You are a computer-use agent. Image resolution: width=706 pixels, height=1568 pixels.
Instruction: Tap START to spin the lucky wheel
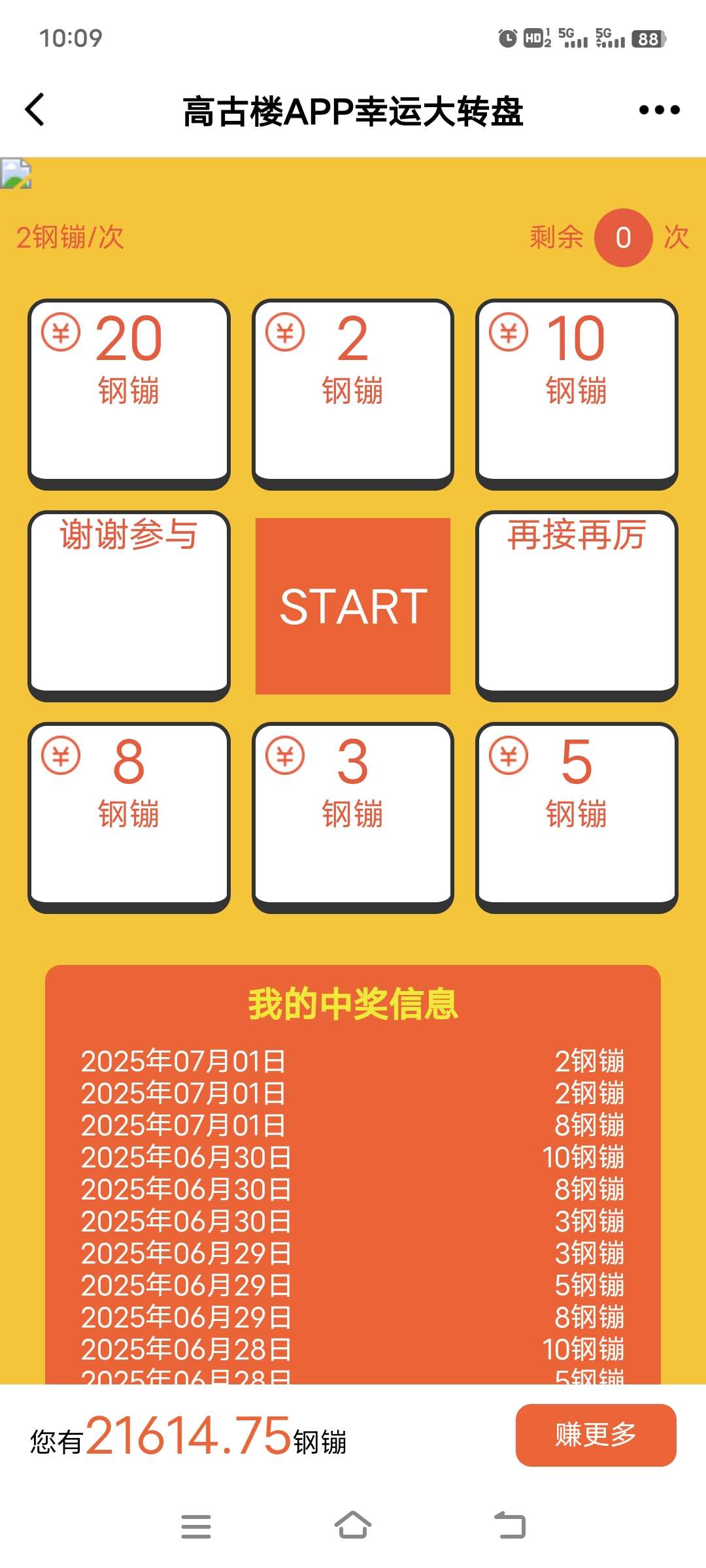[x=353, y=606]
